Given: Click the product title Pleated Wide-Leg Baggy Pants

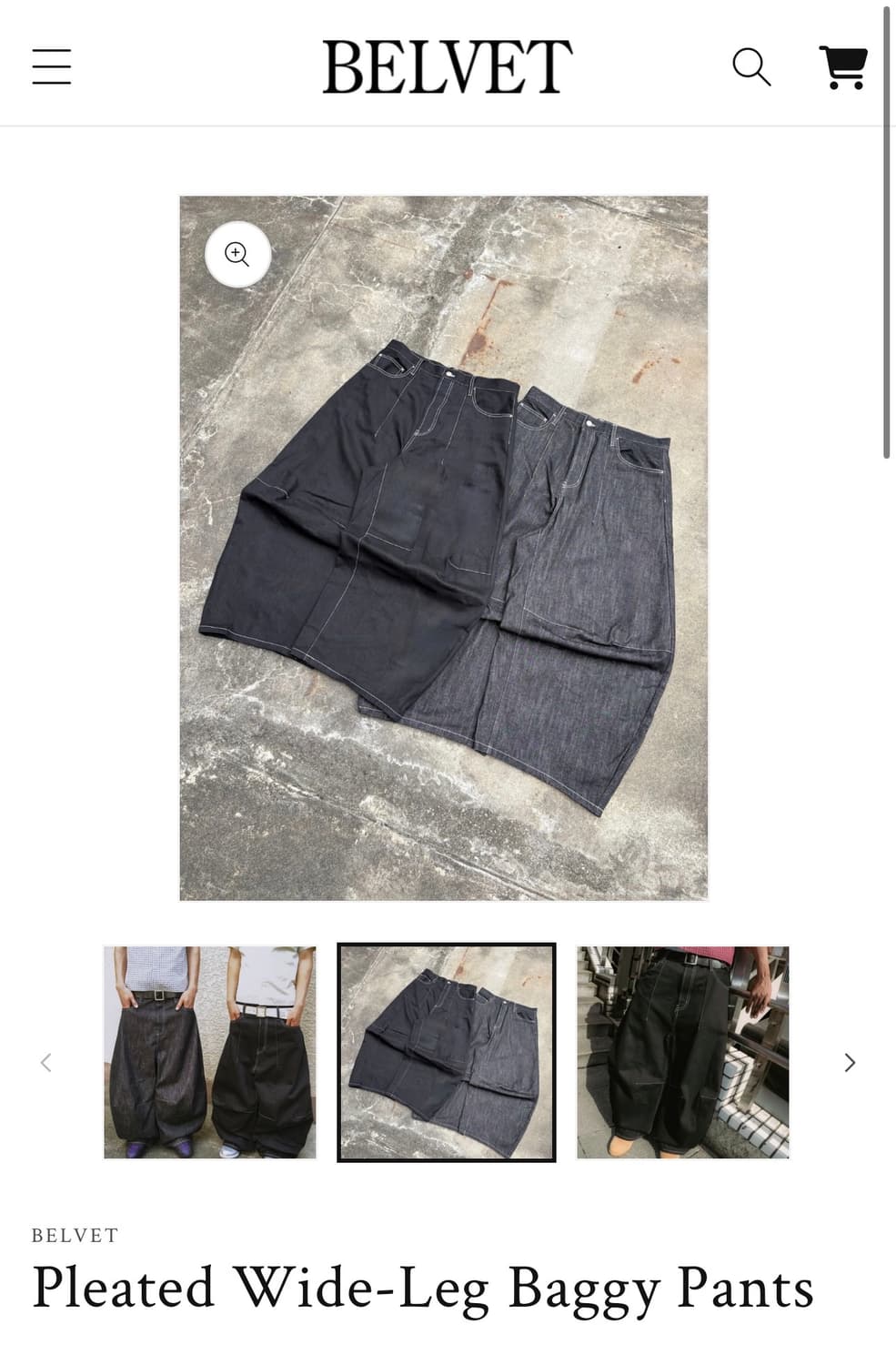Looking at the screenshot, I should [x=422, y=1287].
